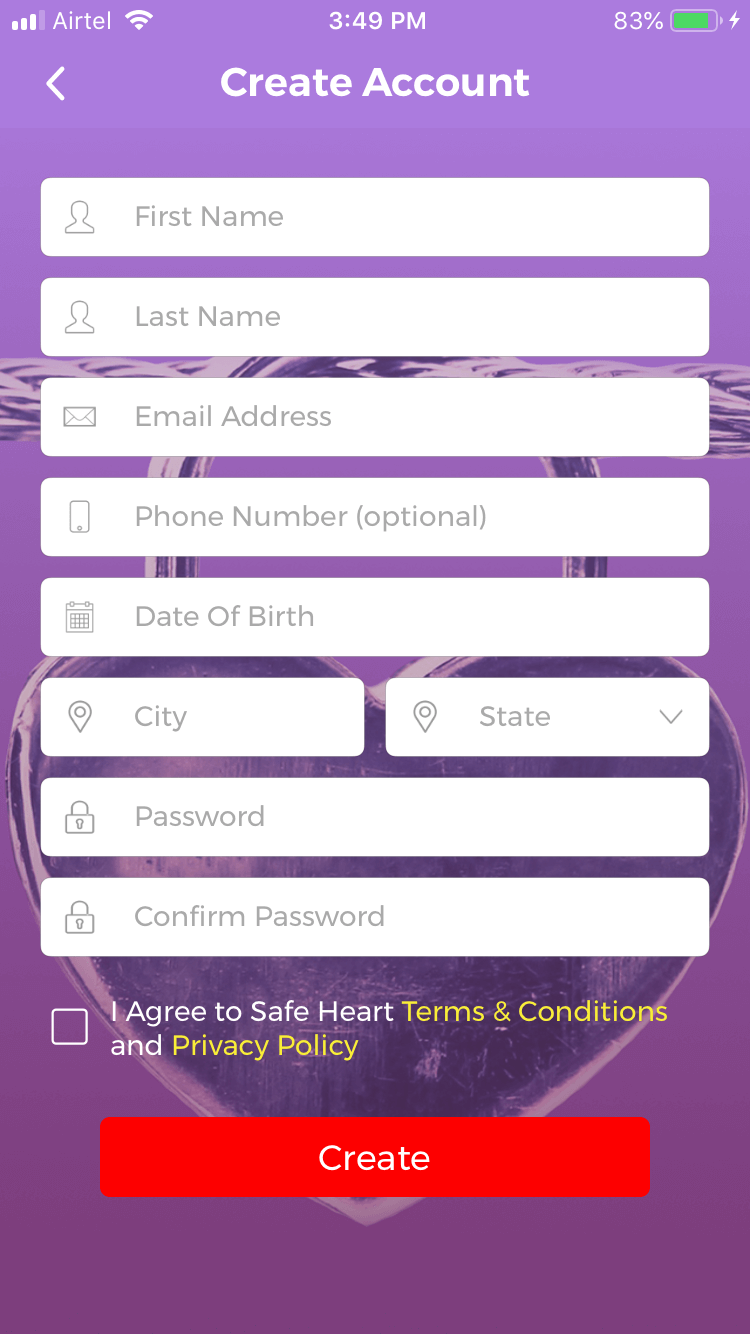
Task: Focus the Password field
Action: 375,817
